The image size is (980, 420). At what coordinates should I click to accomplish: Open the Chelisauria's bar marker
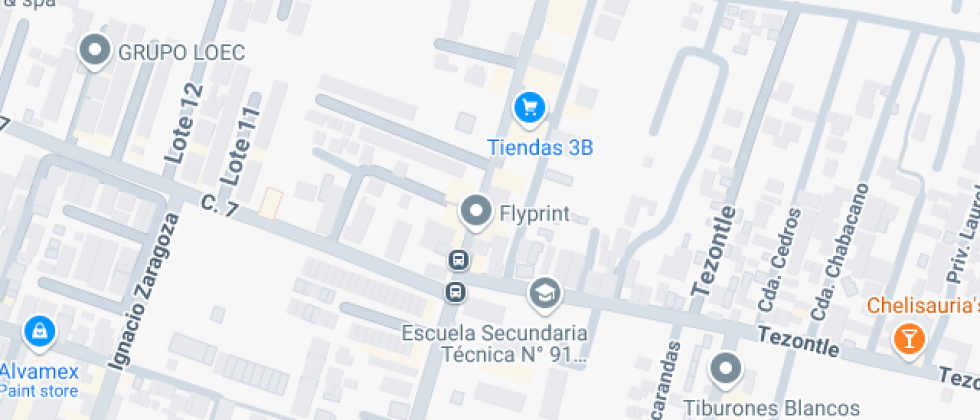coord(909,339)
